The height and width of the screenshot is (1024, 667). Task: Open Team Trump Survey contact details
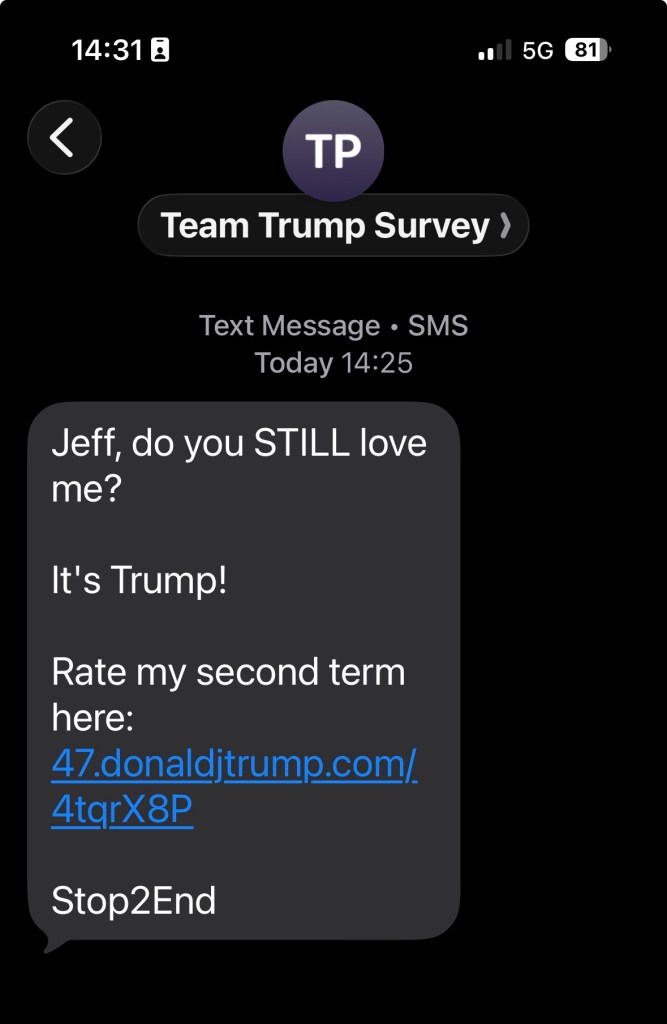pos(333,226)
